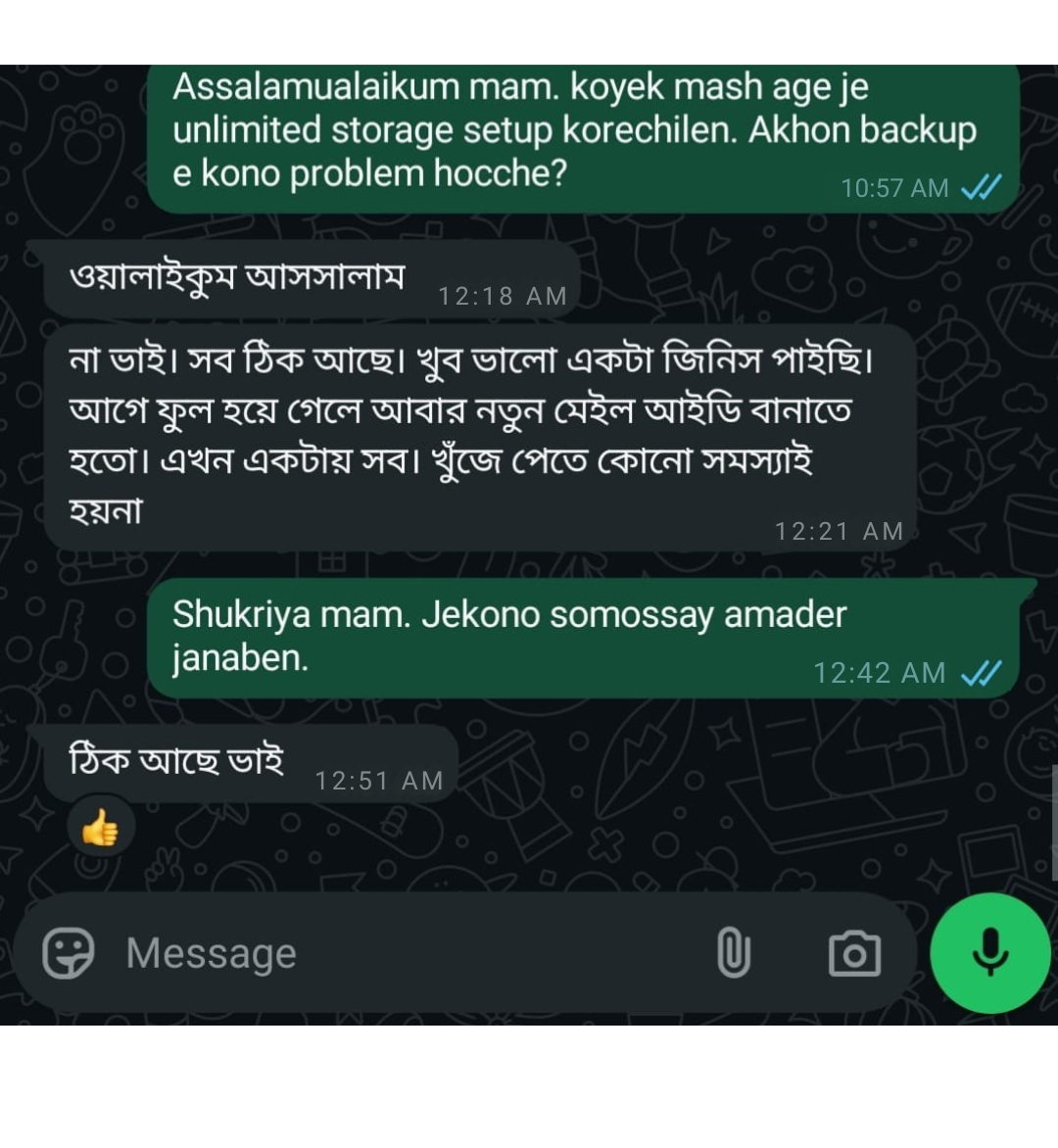Screen dimensions: 1058x1148
Task: View the thumbs-up reaction on the last message
Action: coord(100,830)
